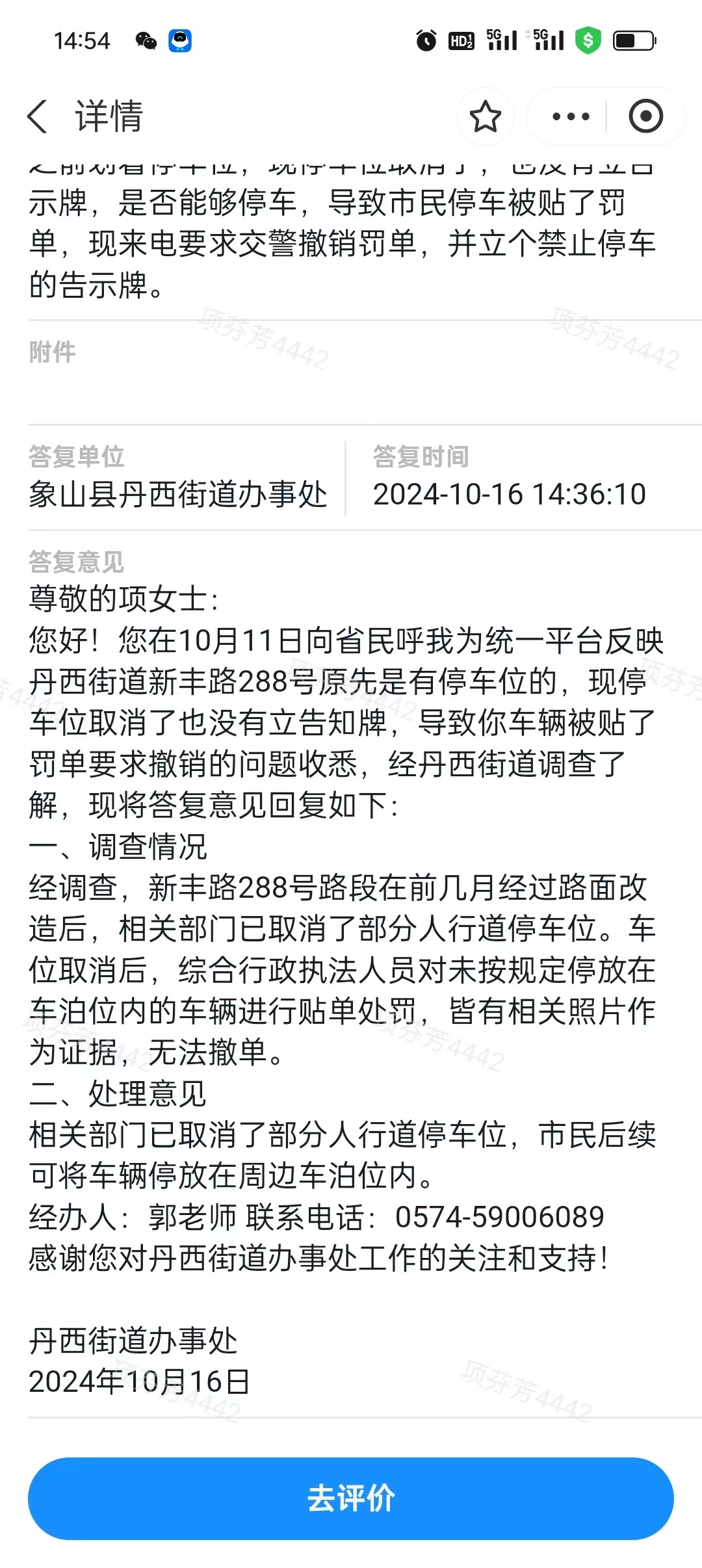The width and height of the screenshot is (702, 1568).
Task: Favorite this page with the star icon
Action: tap(485, 117)
